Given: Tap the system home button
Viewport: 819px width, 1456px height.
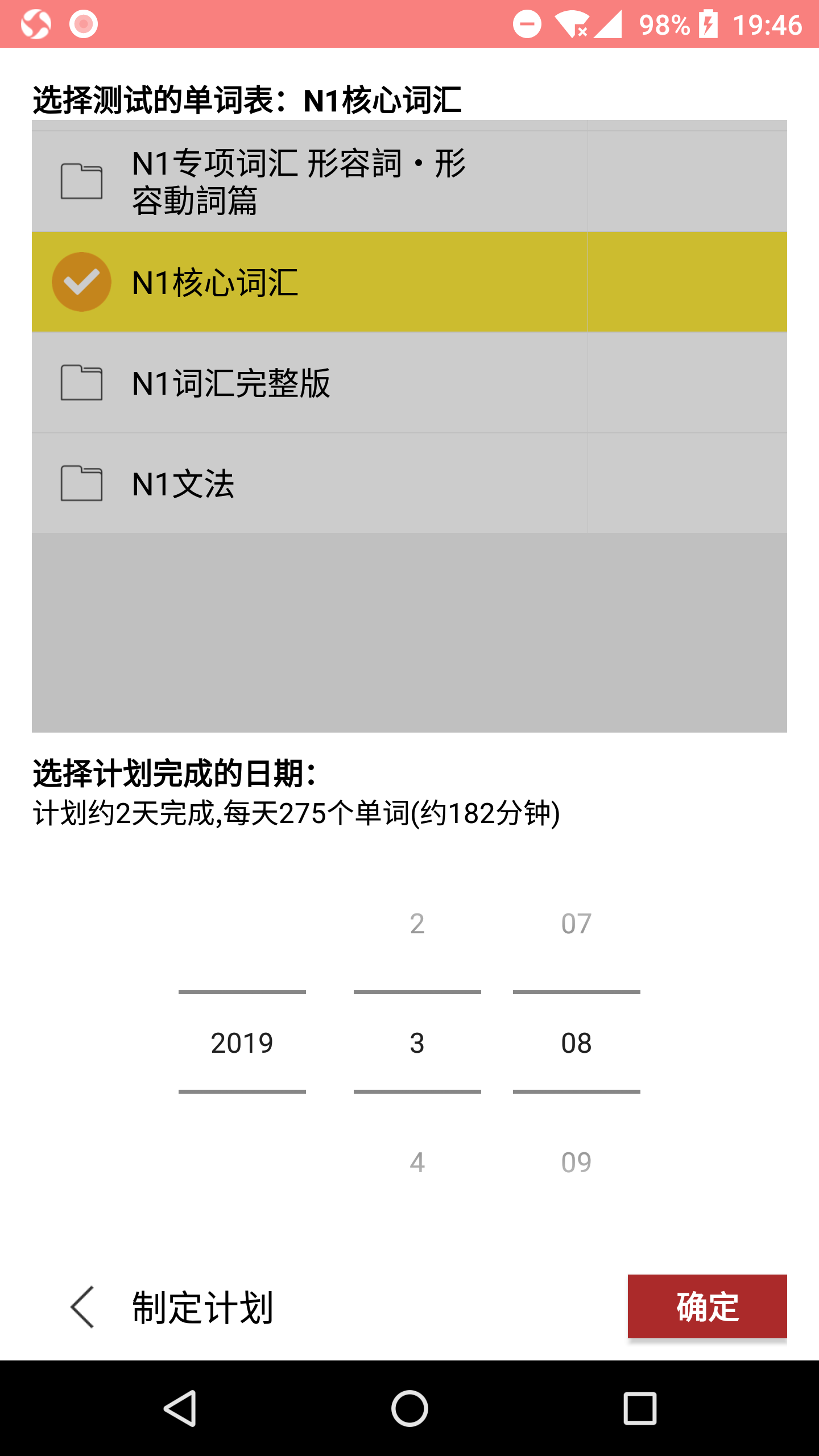Looking at the screenshot, I should coord(409,1408).
